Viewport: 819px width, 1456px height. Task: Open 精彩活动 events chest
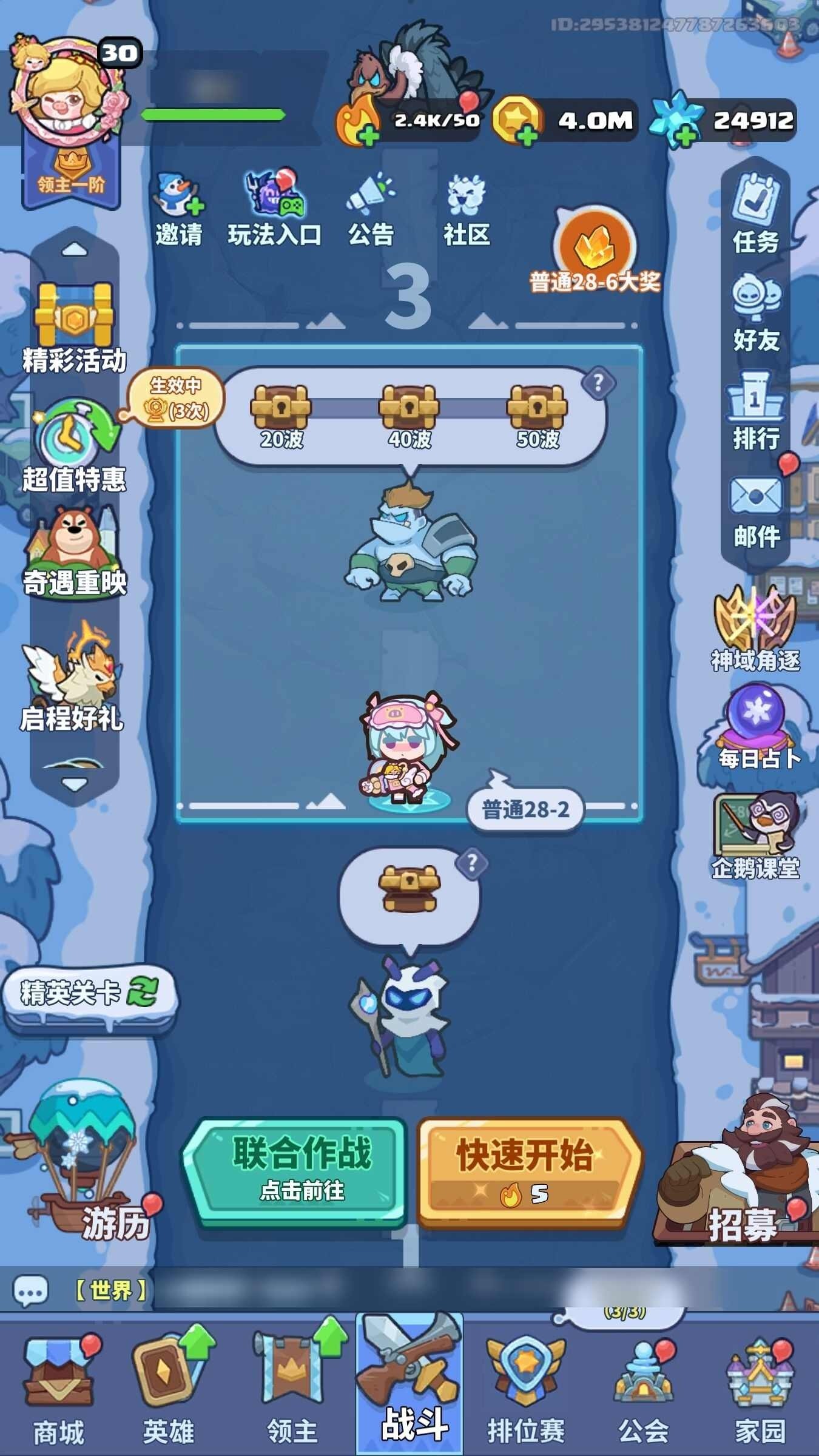click(x=74, y=328)
